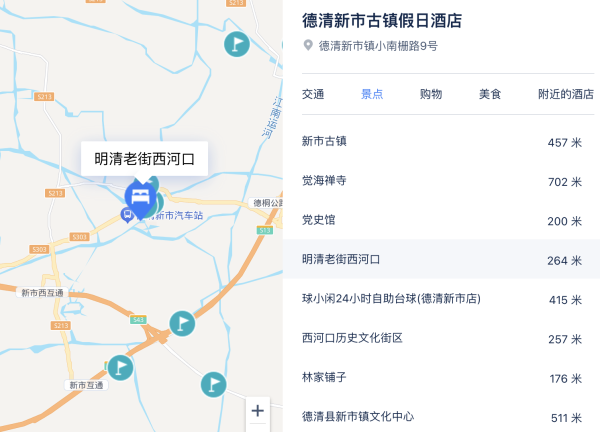This screenshot has width=600, height=432.
Task: Show the 附近的酒店 tab
Action: [566, 94]
